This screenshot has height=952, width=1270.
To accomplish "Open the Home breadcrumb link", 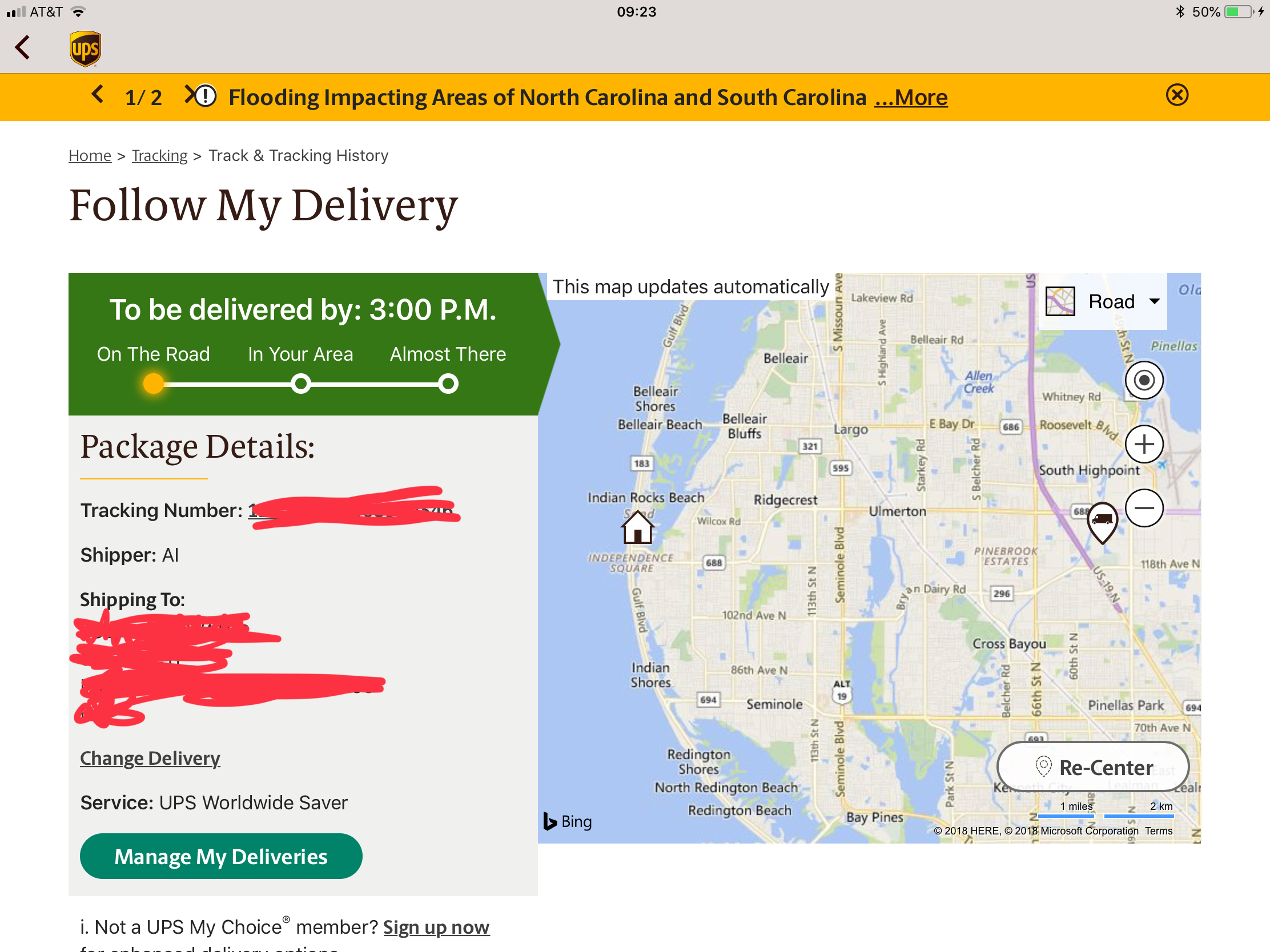I will [90, 155].
